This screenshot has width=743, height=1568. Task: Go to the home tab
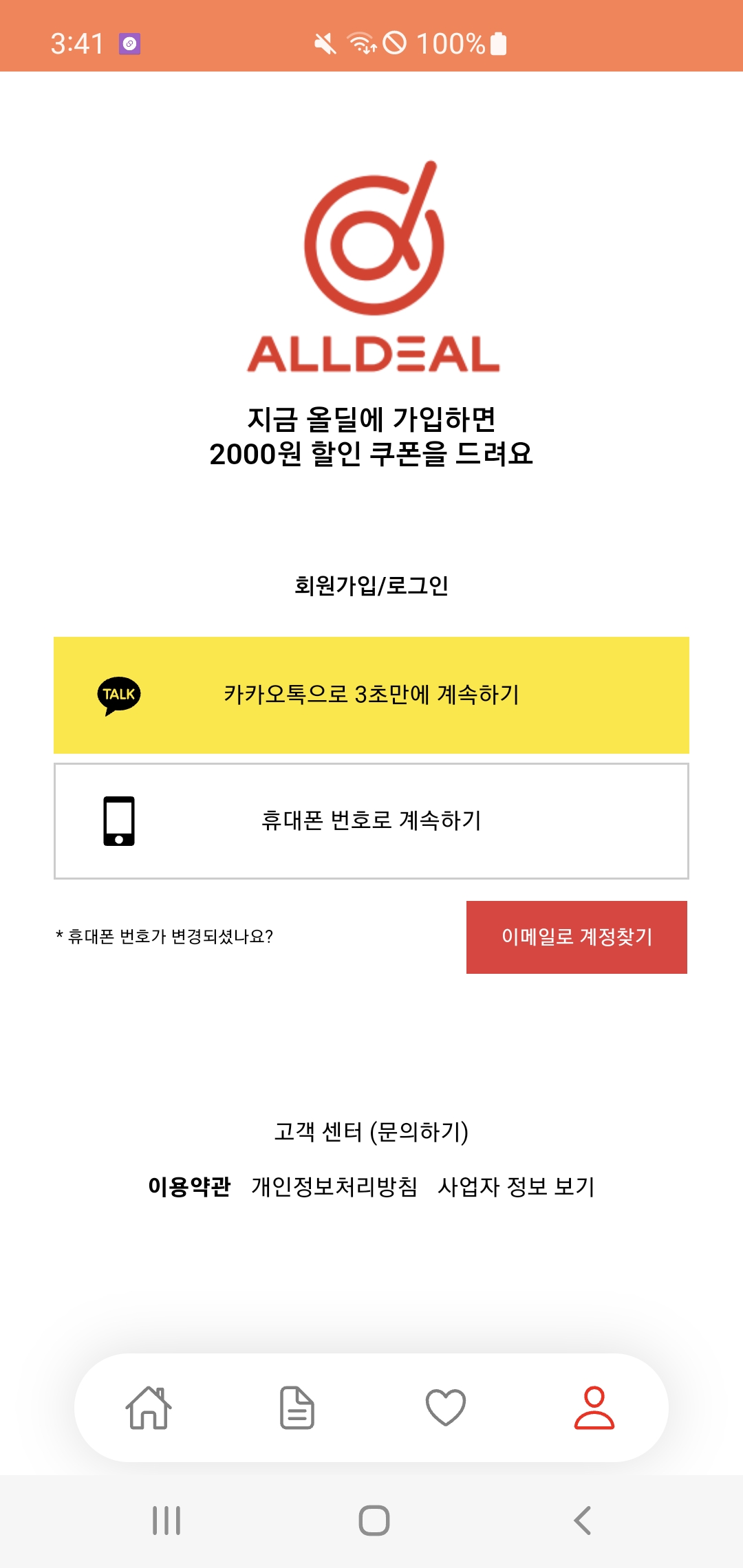pyautogui.click(x=149, y=1408)
